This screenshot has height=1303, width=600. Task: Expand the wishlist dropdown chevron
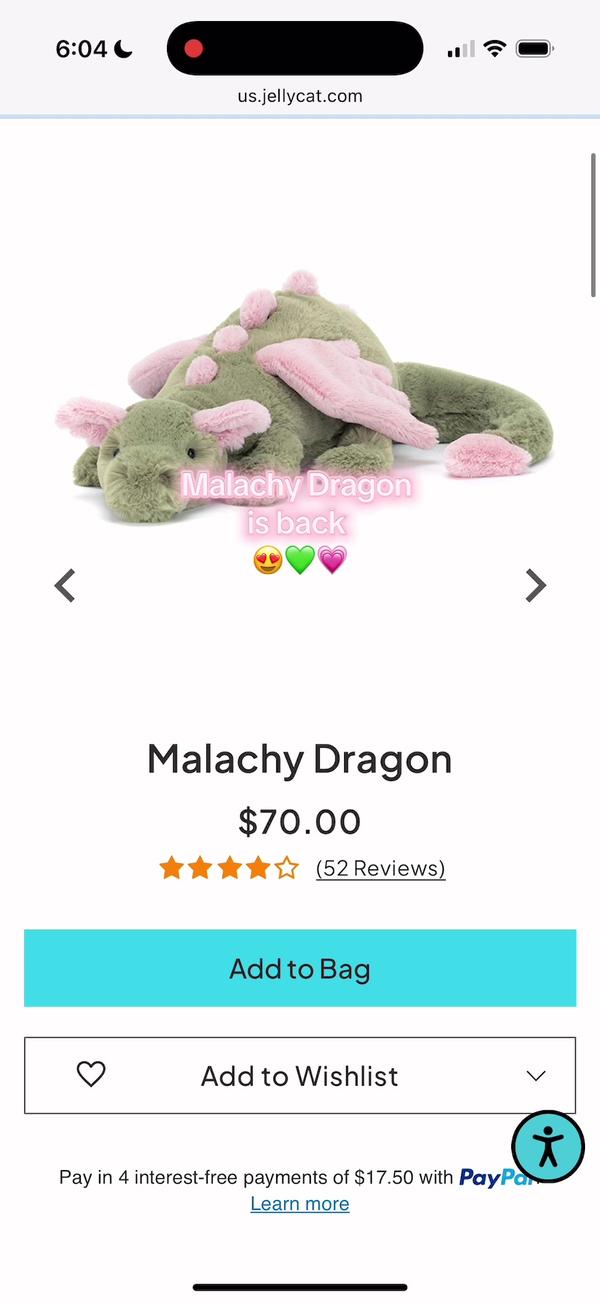536,1076
